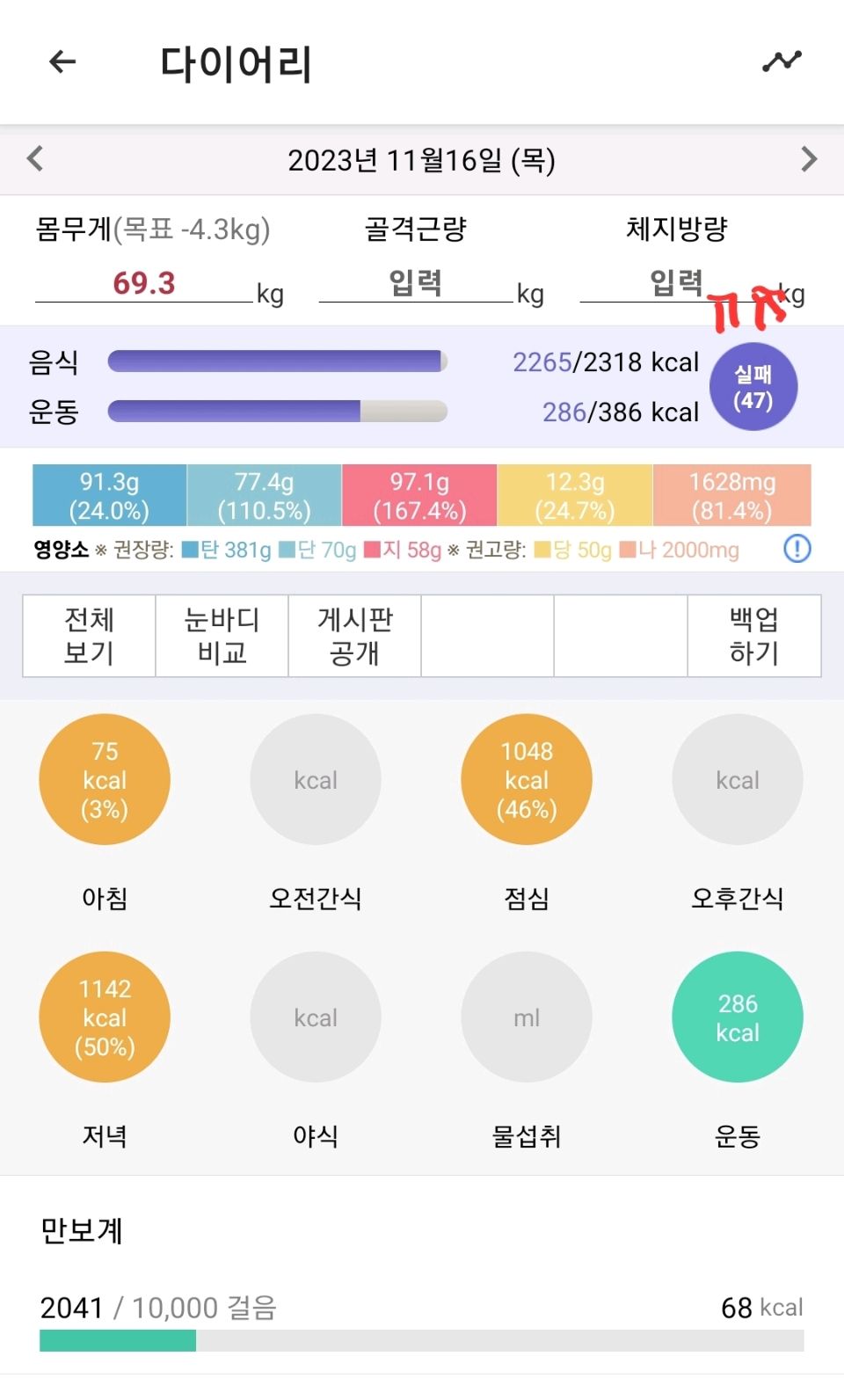This screenshot has height=1400, width=844.
Task: Tap 백업 하기
Action: [753, 636]
